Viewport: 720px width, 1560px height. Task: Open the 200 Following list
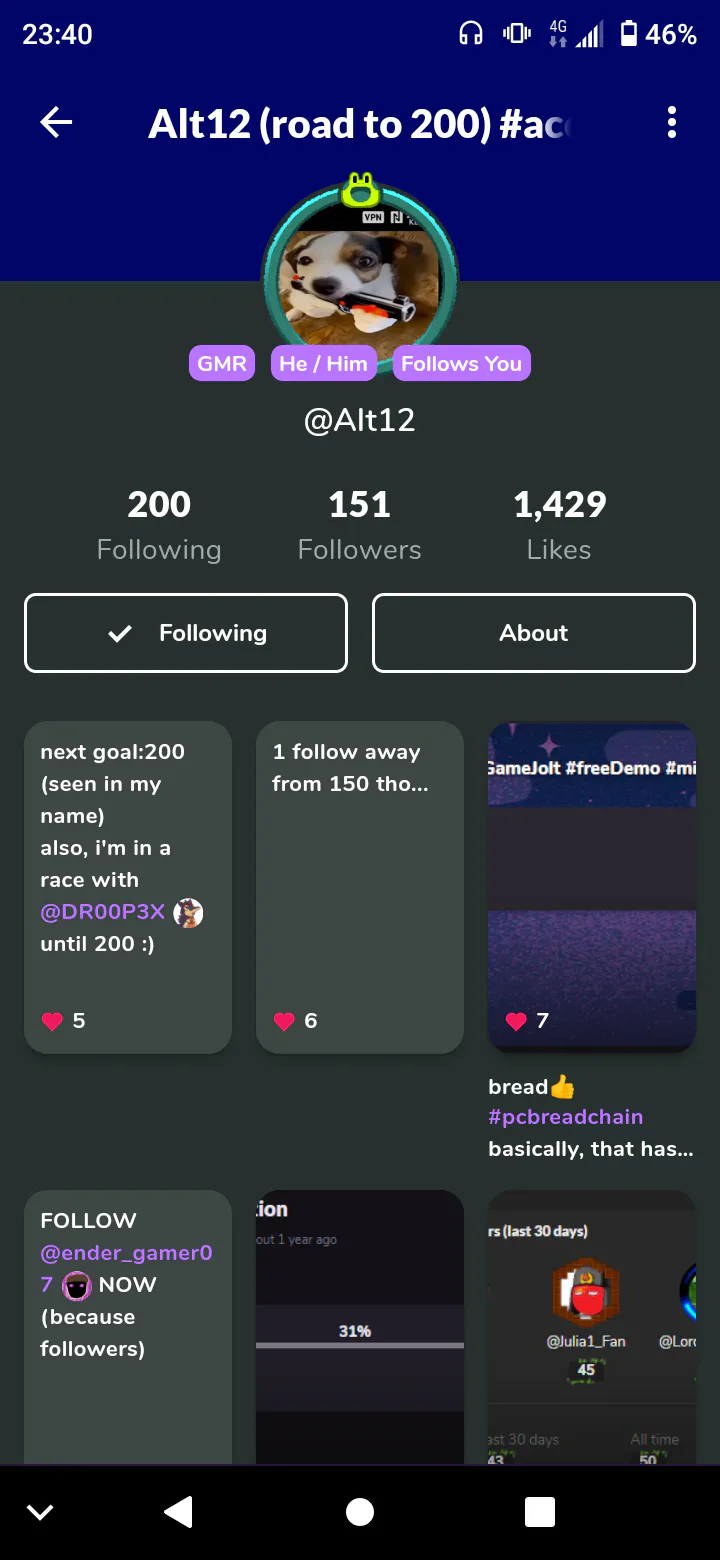point(159,525)
